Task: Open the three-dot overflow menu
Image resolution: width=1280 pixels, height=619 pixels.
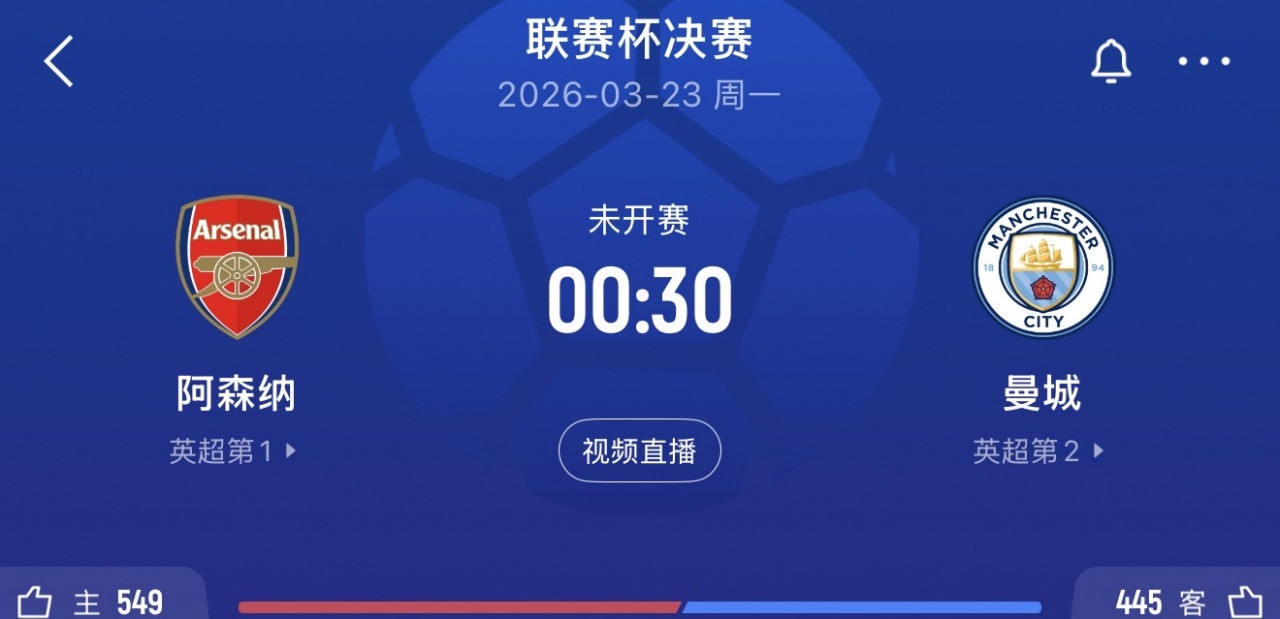Action: 1204,61
